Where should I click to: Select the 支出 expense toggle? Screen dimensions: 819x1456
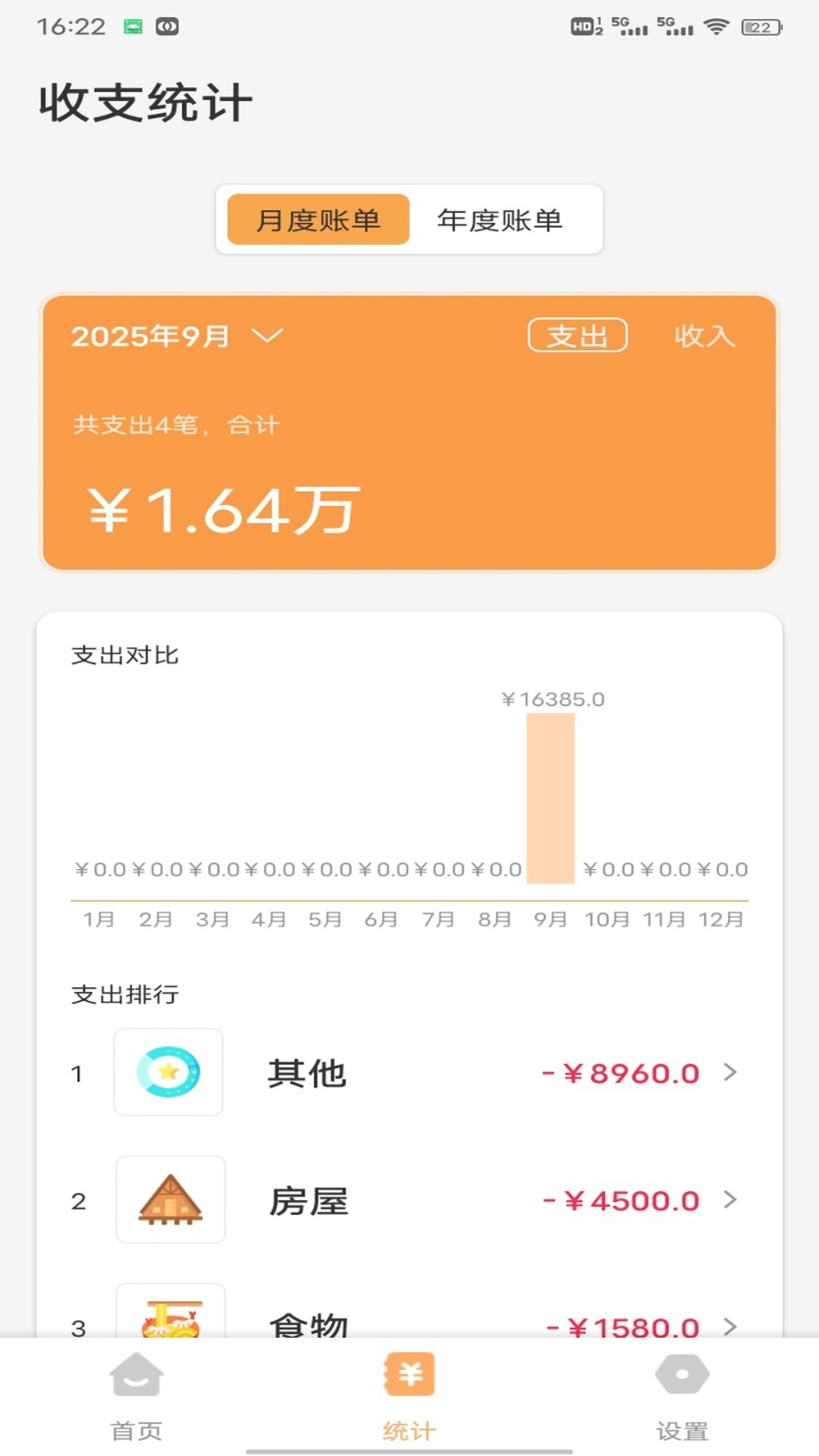click(577, 336)
